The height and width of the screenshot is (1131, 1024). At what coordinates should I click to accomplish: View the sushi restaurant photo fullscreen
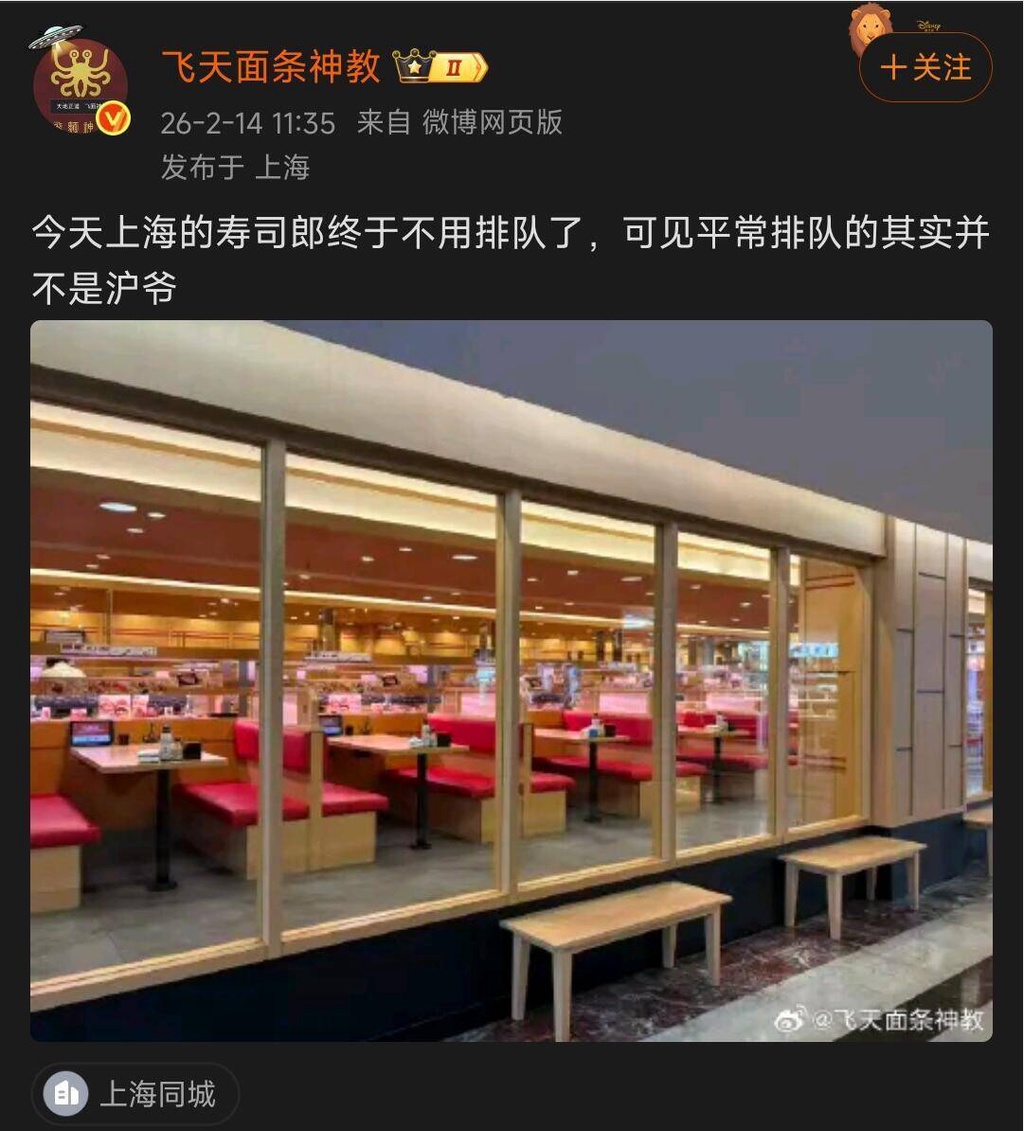[511, 680]
